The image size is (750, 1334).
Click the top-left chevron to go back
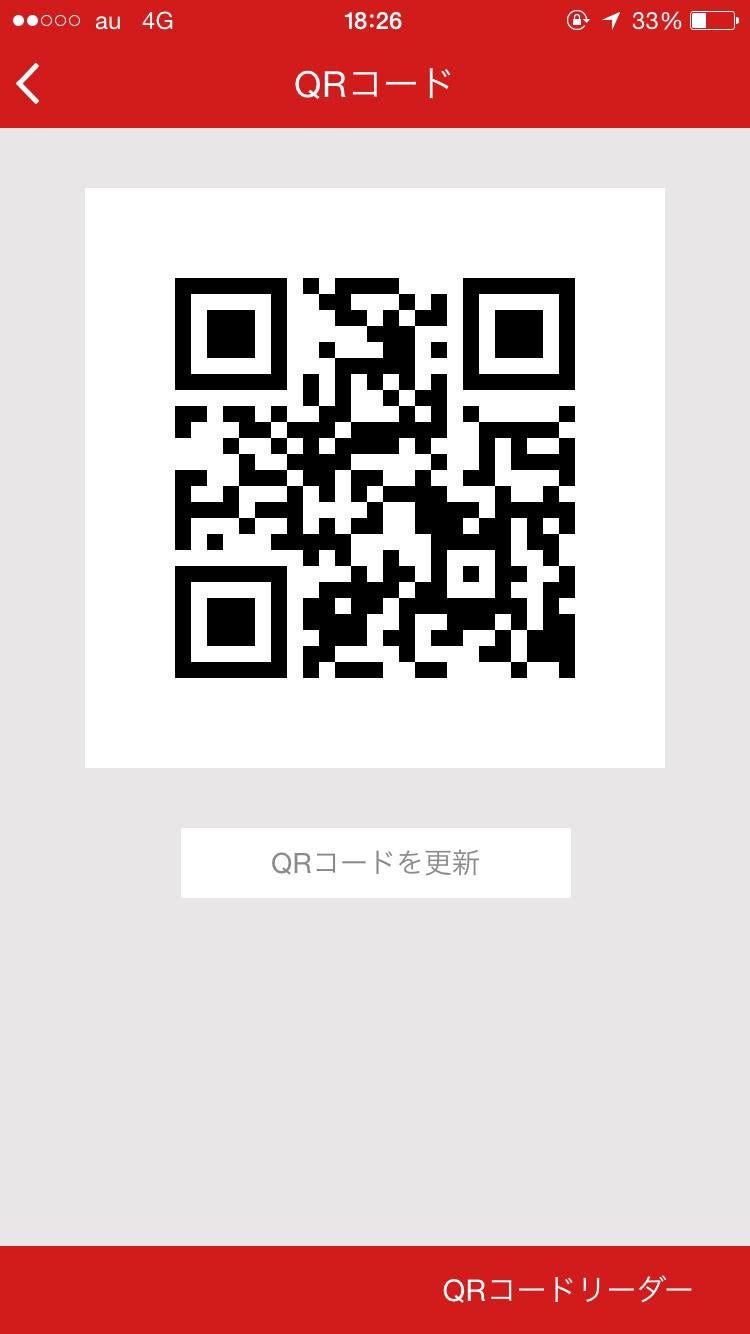tap(27, 84)
